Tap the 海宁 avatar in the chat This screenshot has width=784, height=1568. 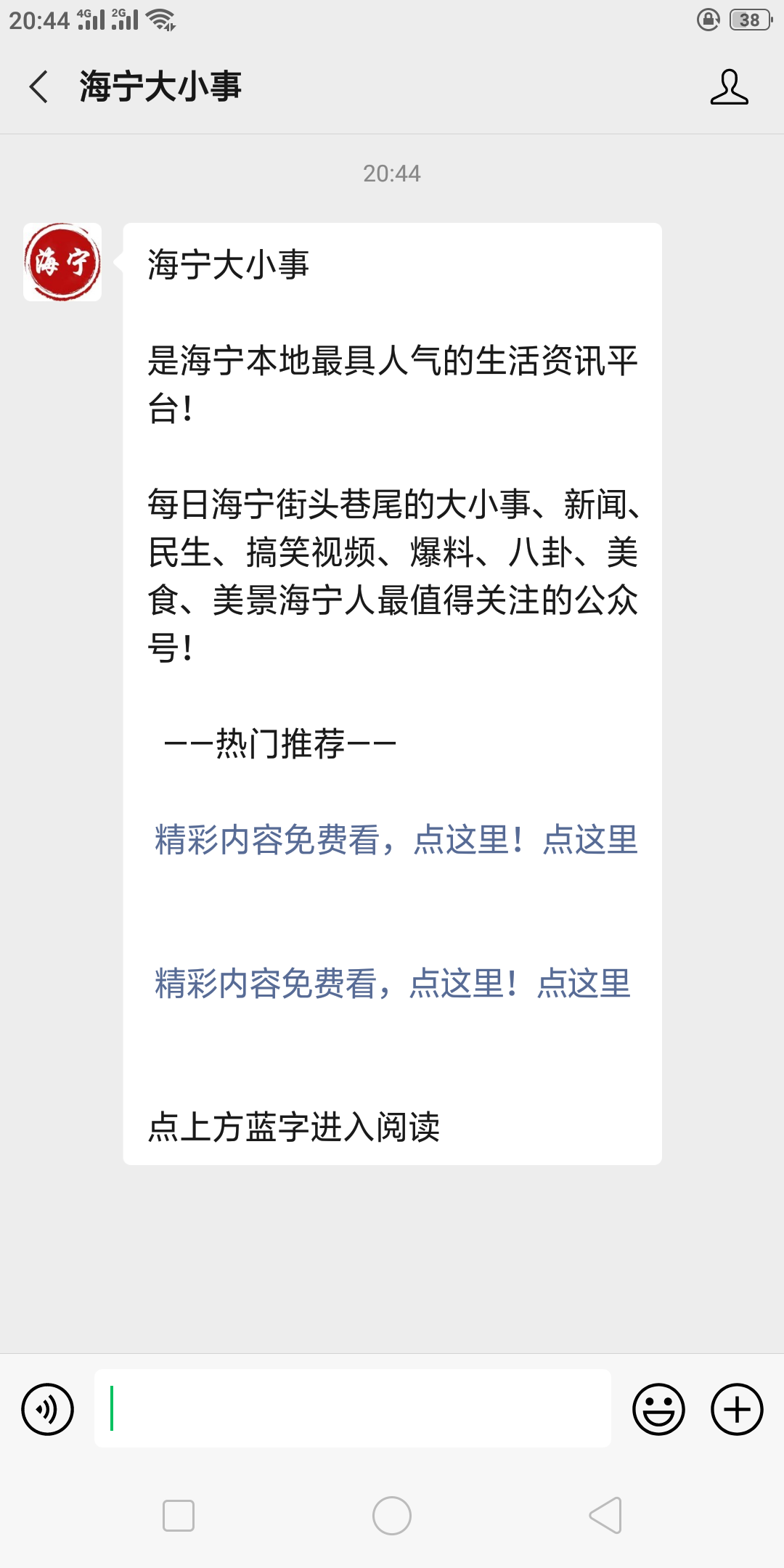click(x=62, y=262)
